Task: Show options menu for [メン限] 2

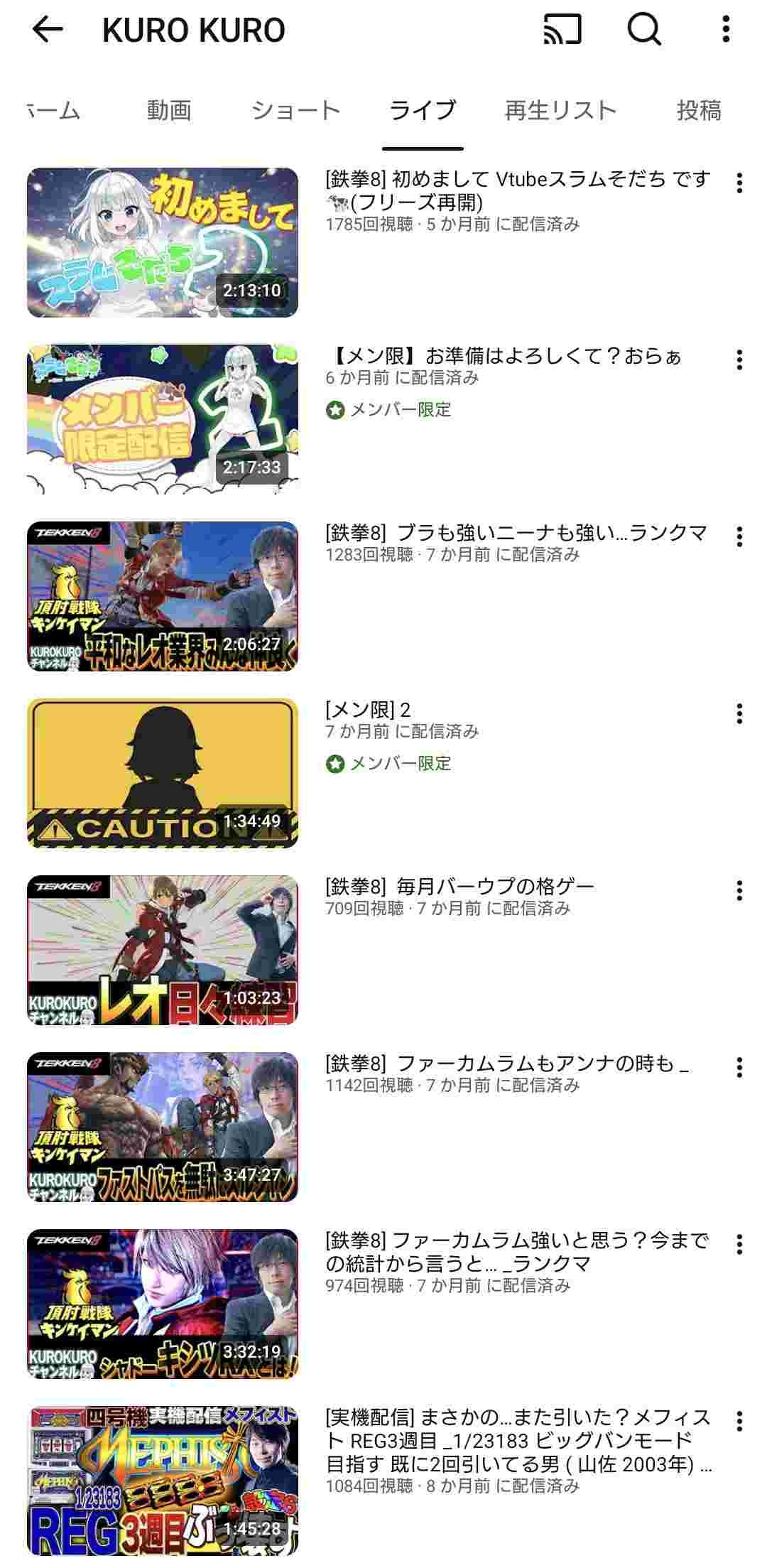Action: pos(739,714)
